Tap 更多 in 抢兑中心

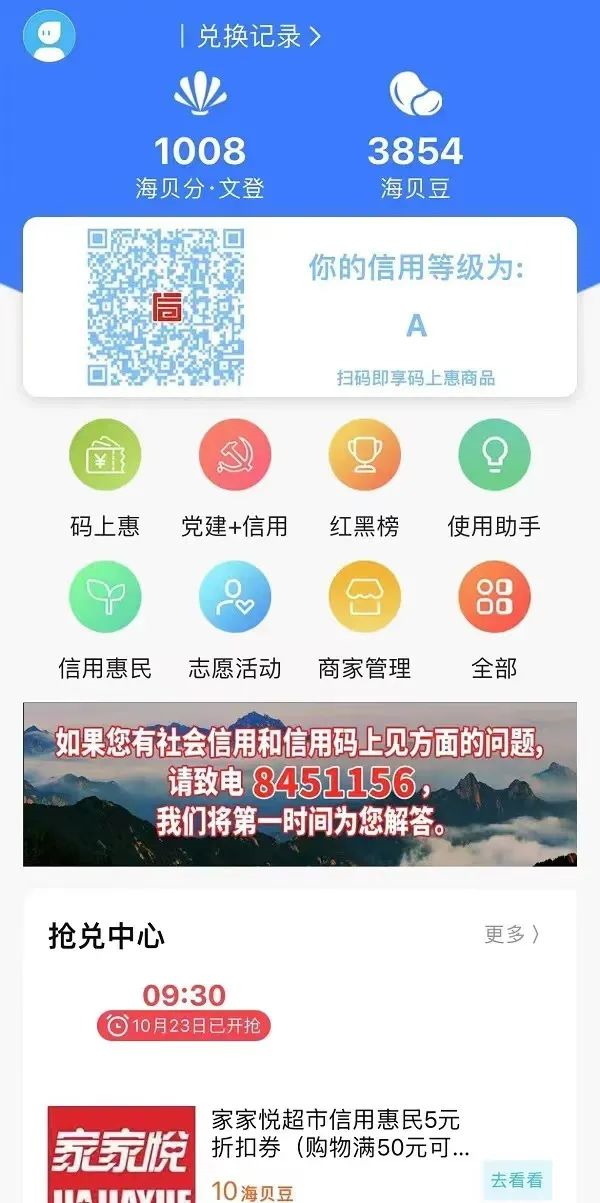(x=513, y=934)
